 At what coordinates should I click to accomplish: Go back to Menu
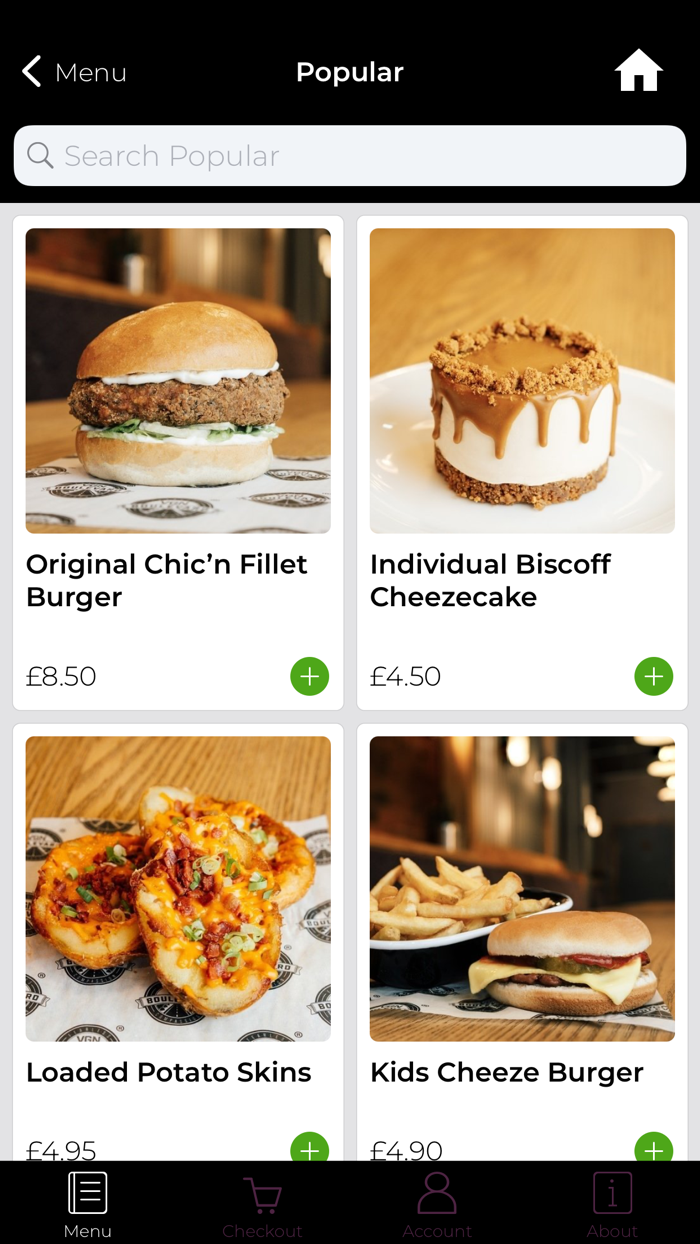coord(74,72)
